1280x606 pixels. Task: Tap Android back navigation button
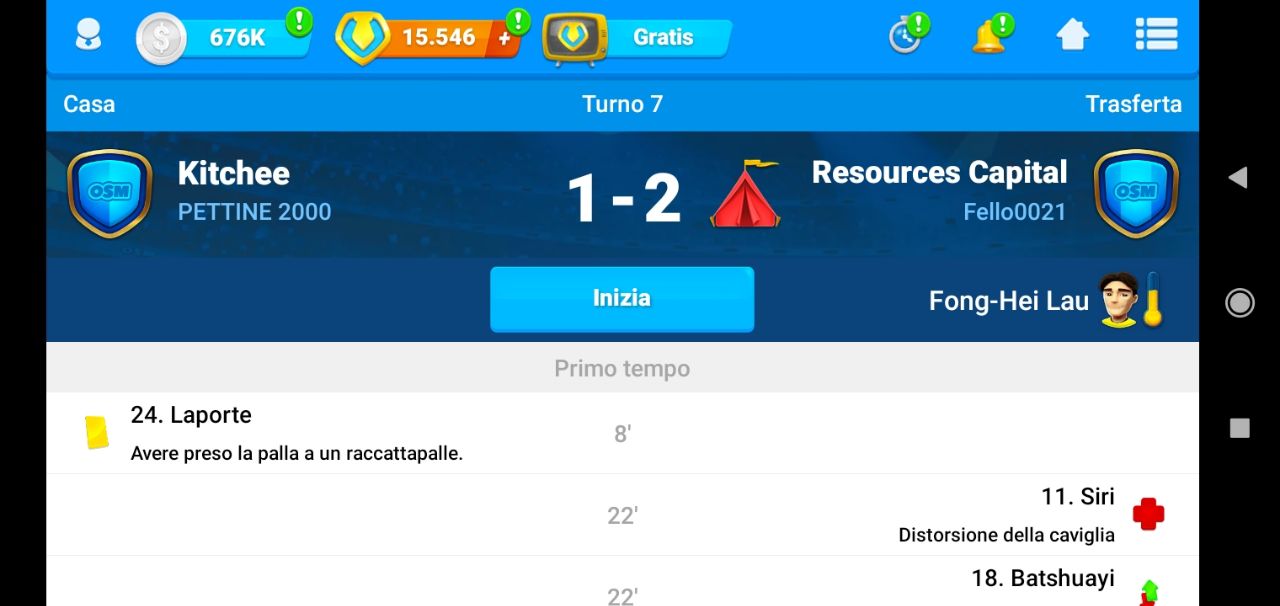(1238, 178)
